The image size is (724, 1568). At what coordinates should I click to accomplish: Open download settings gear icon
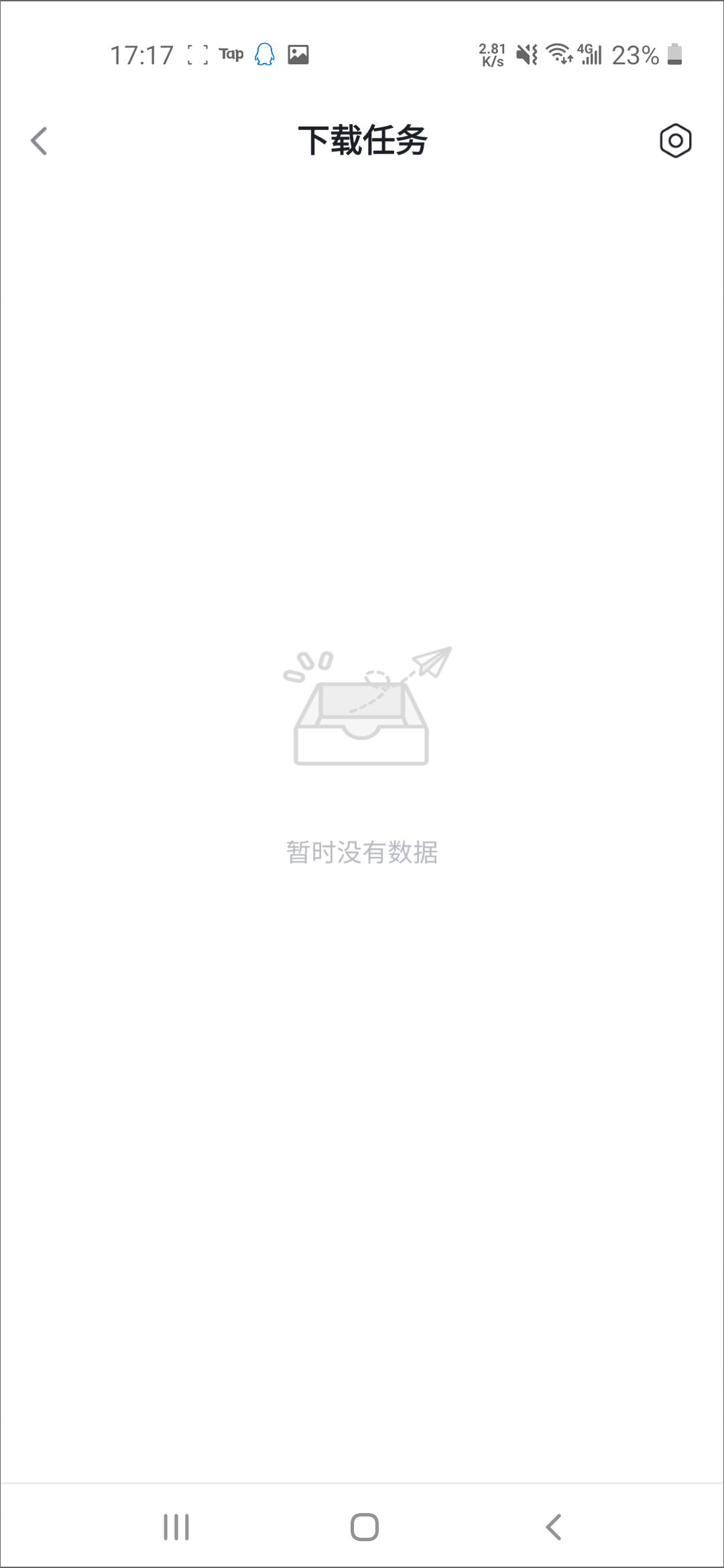[x=675, y=141]
